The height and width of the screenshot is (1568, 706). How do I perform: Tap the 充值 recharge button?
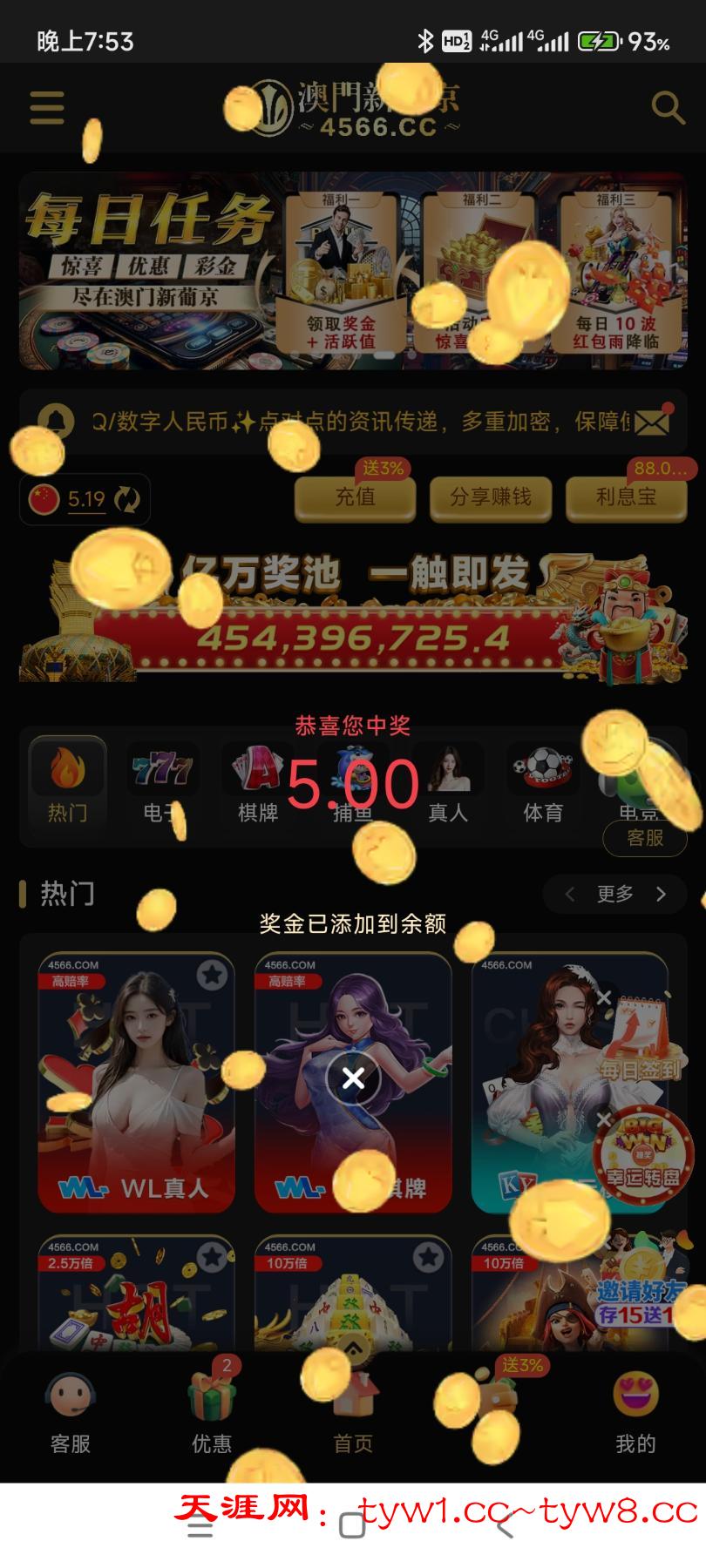[355, 497]
